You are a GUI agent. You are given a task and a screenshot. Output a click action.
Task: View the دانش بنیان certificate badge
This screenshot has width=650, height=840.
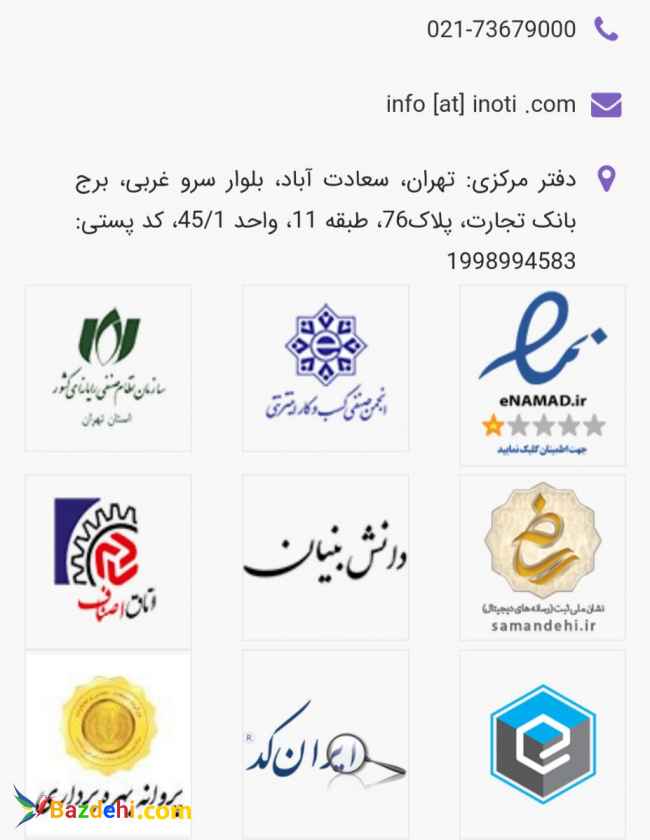click(x=325, y=557)
